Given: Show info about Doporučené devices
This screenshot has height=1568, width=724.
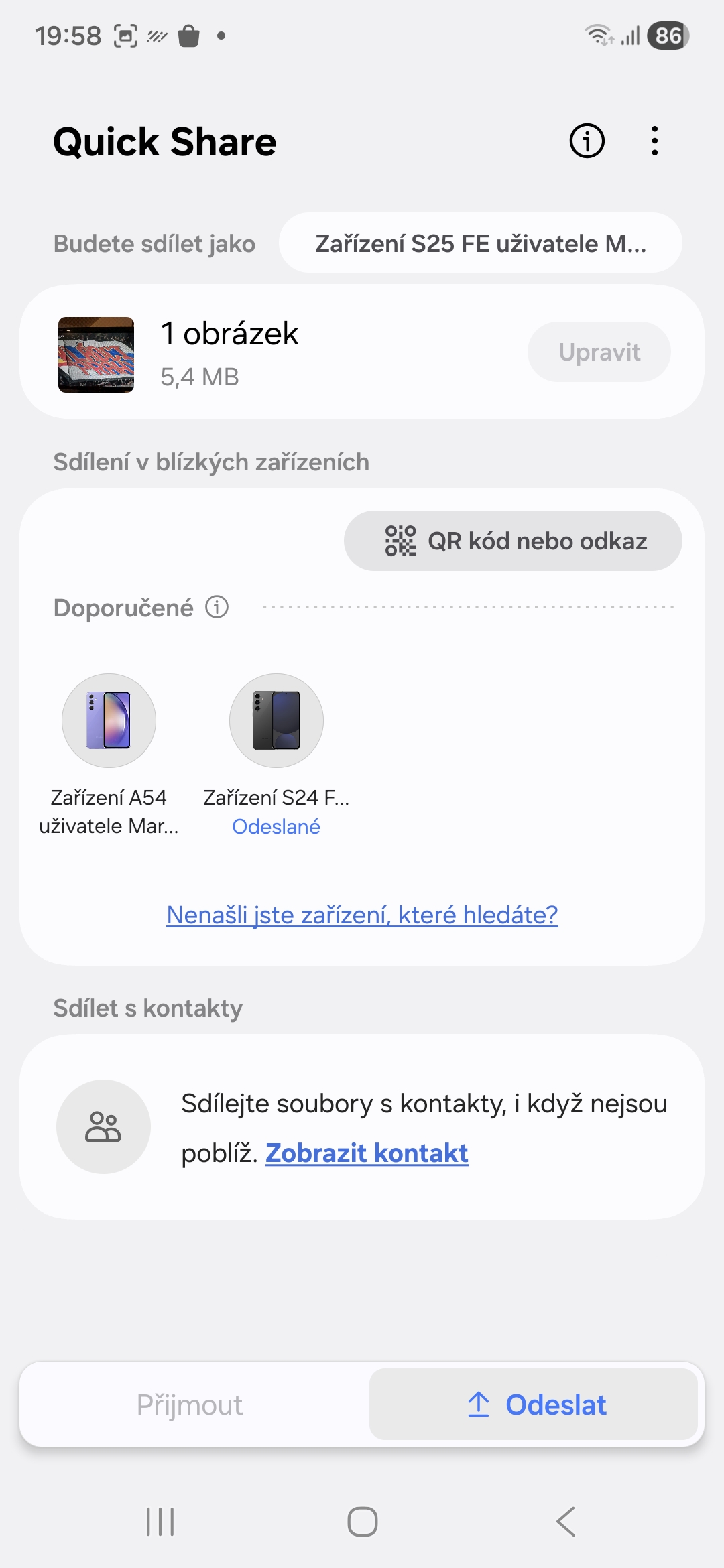Looking at the screenshot, I should [217, 608].
